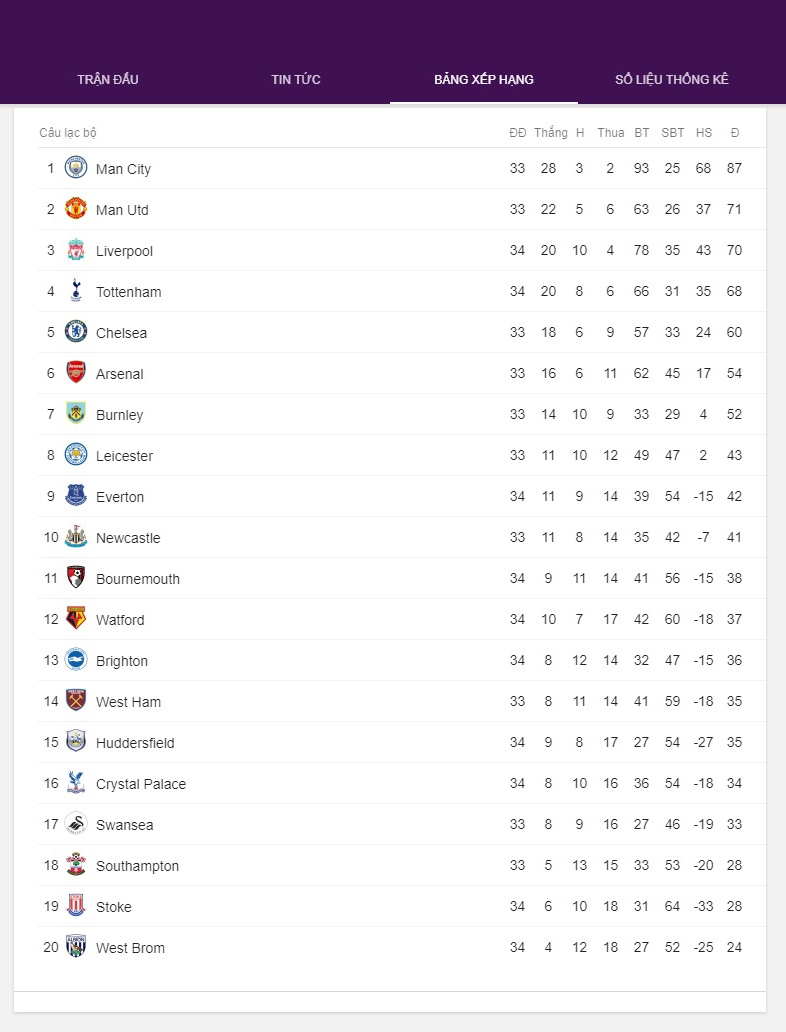Click the Newcastle club crest
This screenshot has height=1032, width=786.
tap(76, 538)
